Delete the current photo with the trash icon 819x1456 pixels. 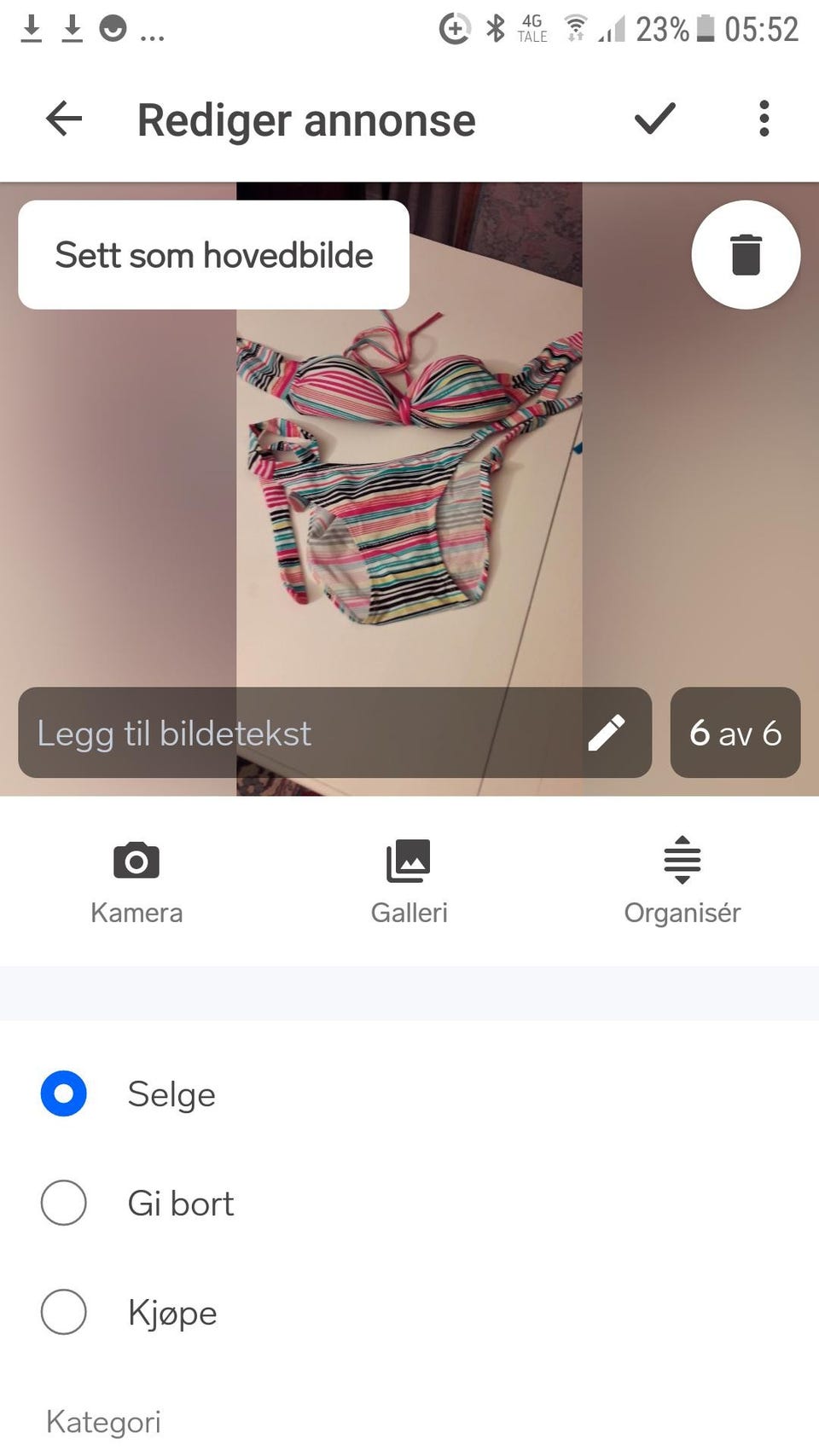coord(746,254)
